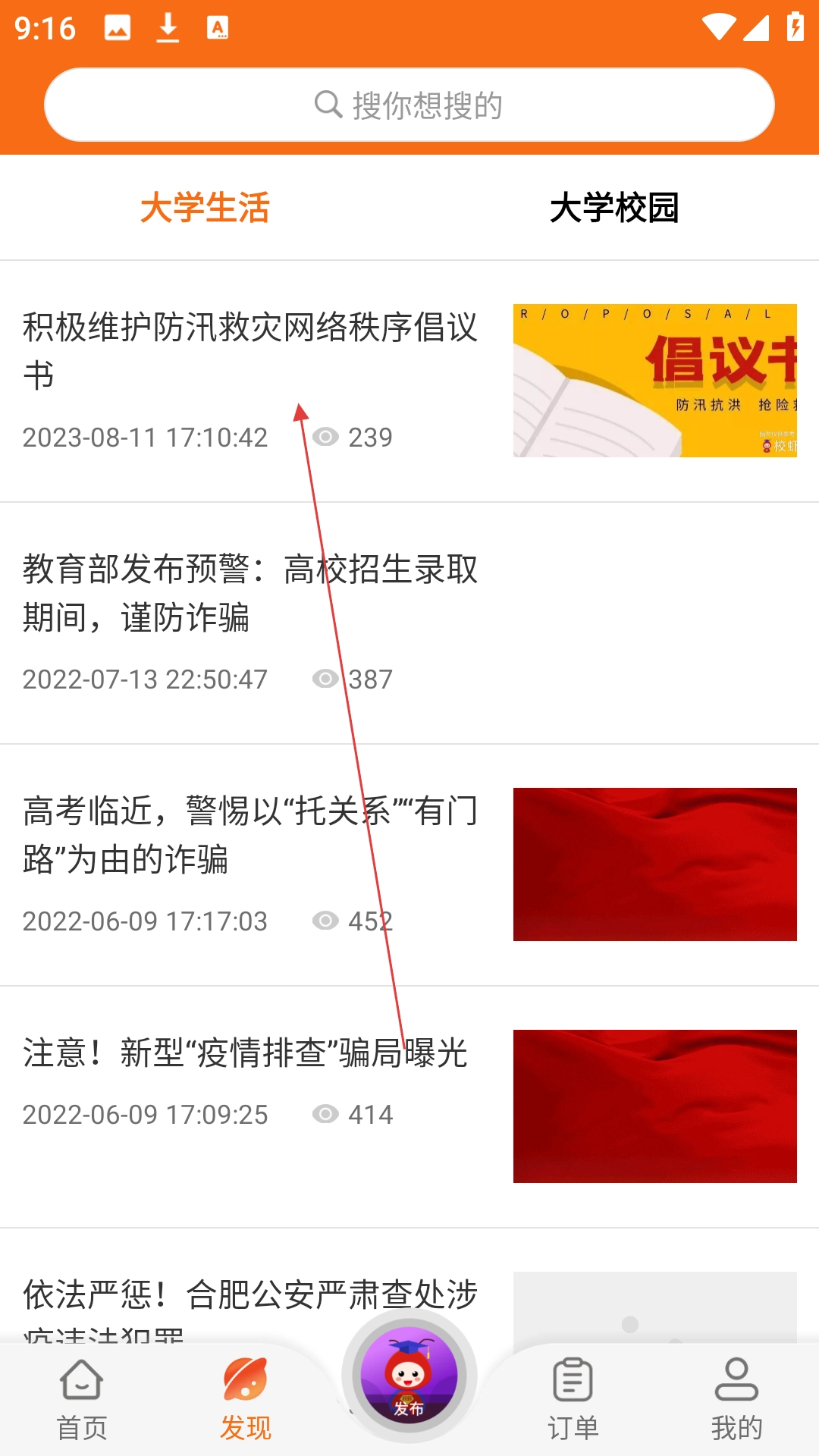Open article 教育部发布预警 about admission fraud

coord(250,593)
